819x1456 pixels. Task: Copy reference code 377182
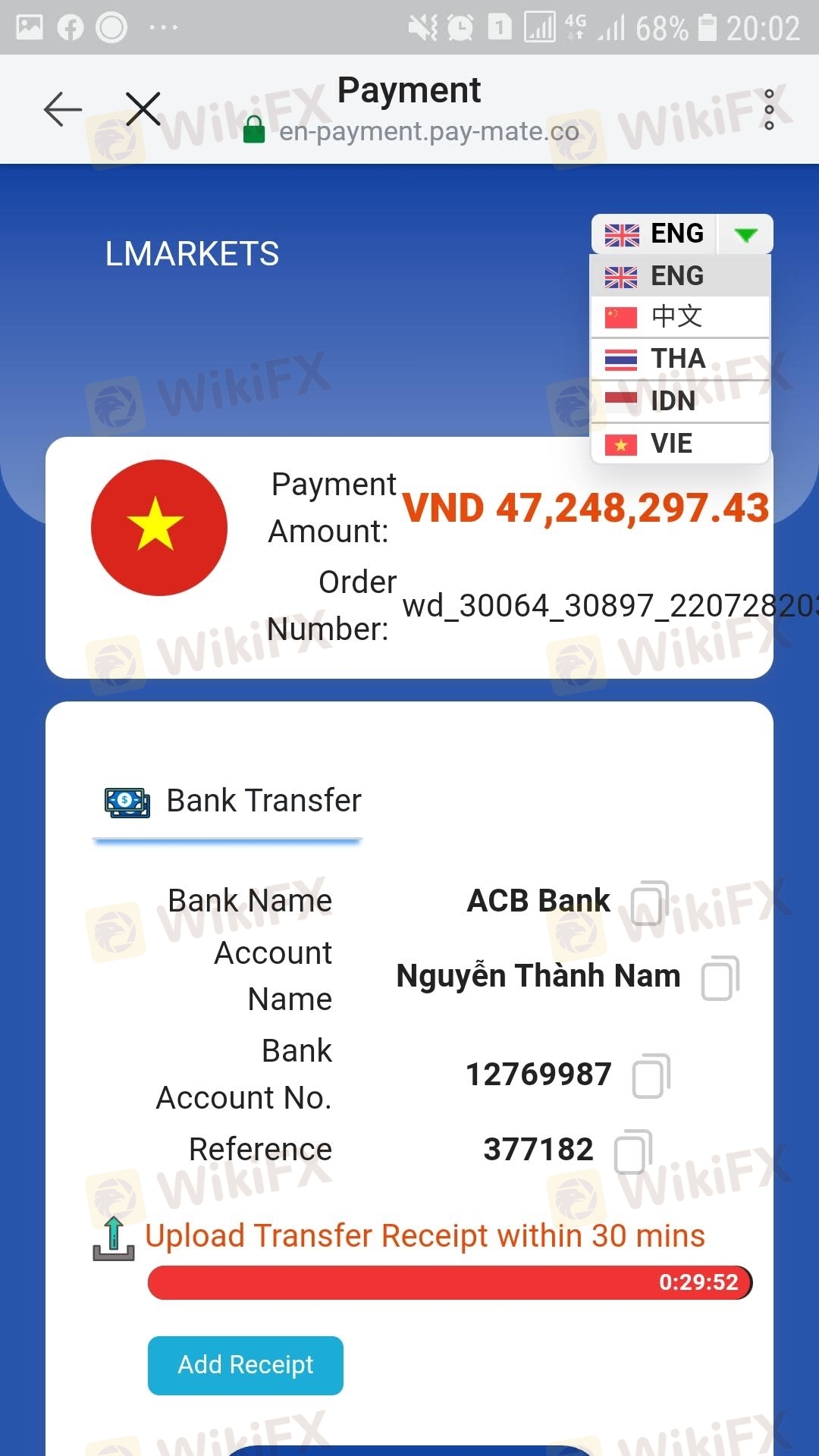coord(633,1152)
